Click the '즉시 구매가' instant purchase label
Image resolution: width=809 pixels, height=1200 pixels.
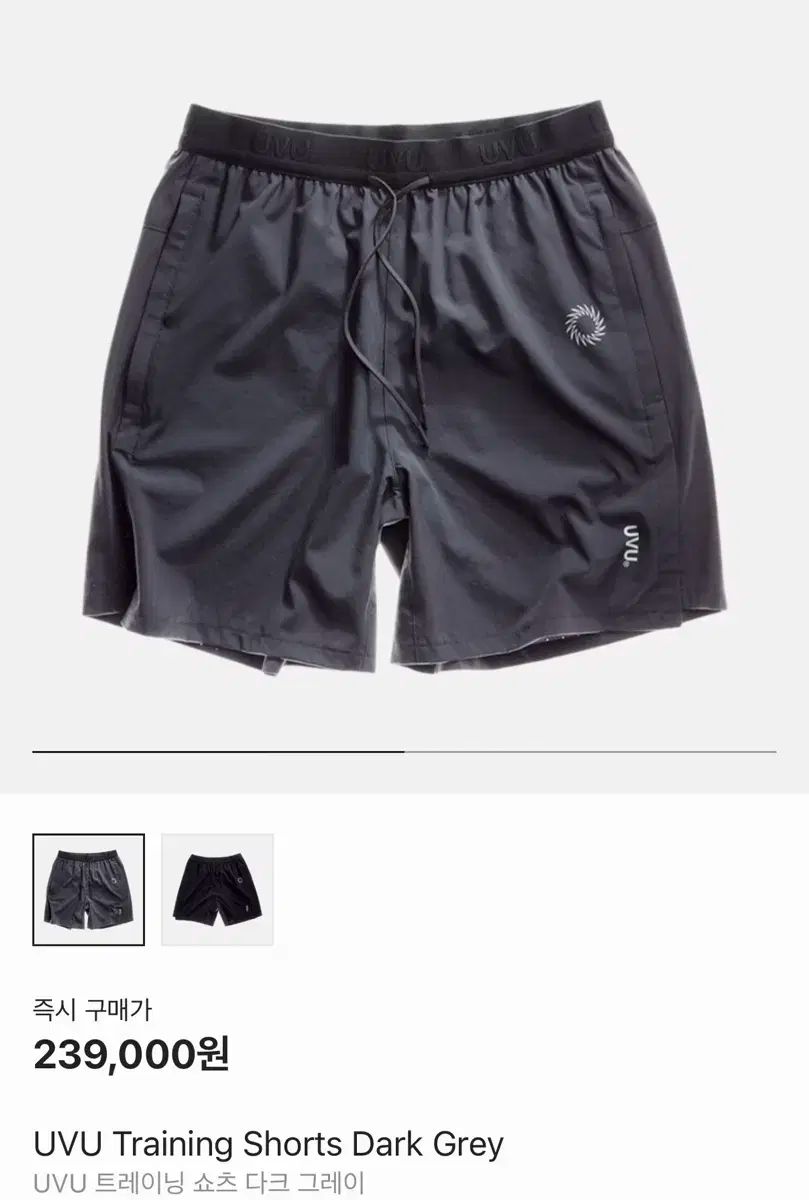click(x=75, y=1010)
